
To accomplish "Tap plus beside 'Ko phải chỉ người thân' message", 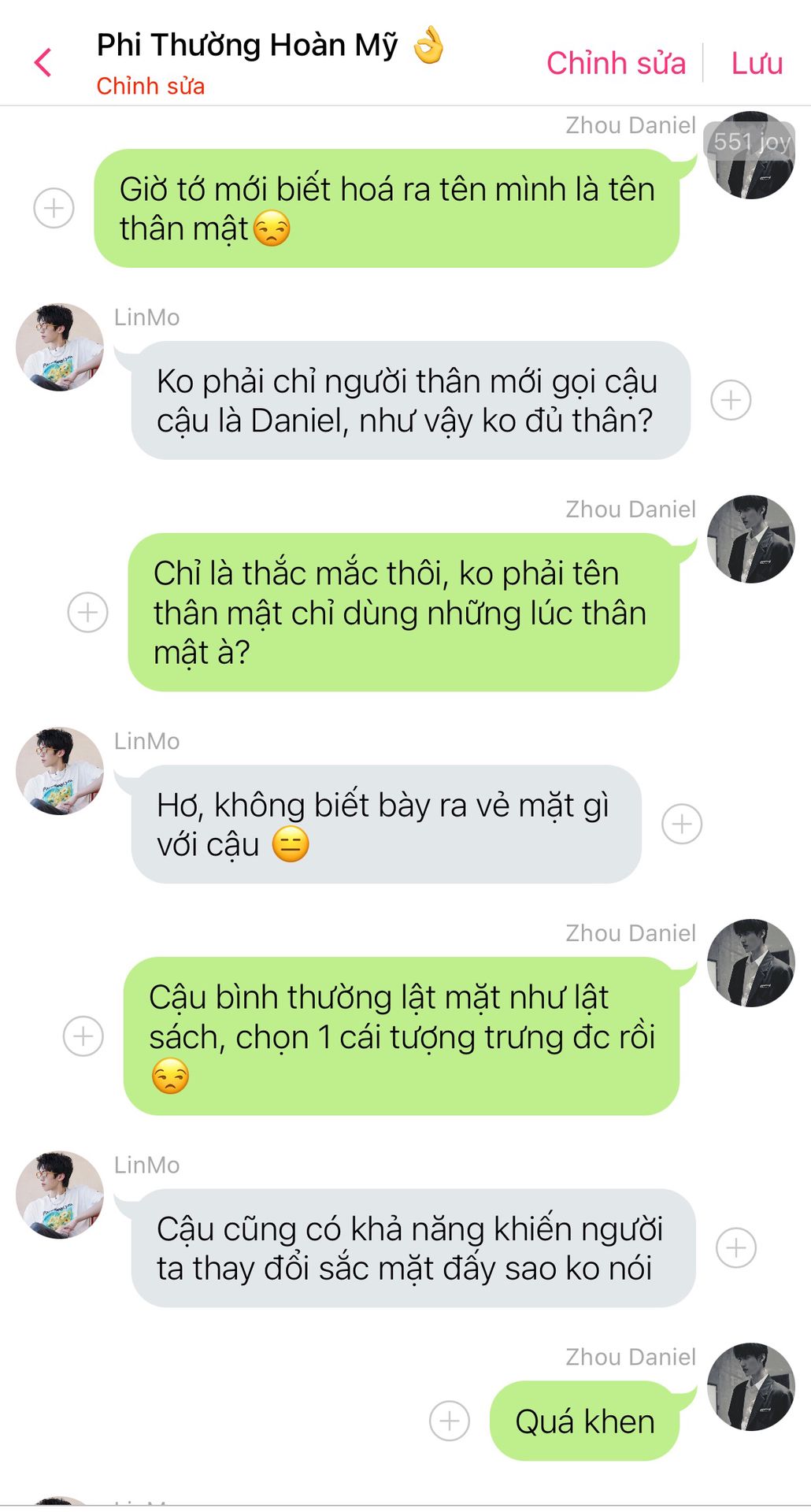I will click(731, 400).
